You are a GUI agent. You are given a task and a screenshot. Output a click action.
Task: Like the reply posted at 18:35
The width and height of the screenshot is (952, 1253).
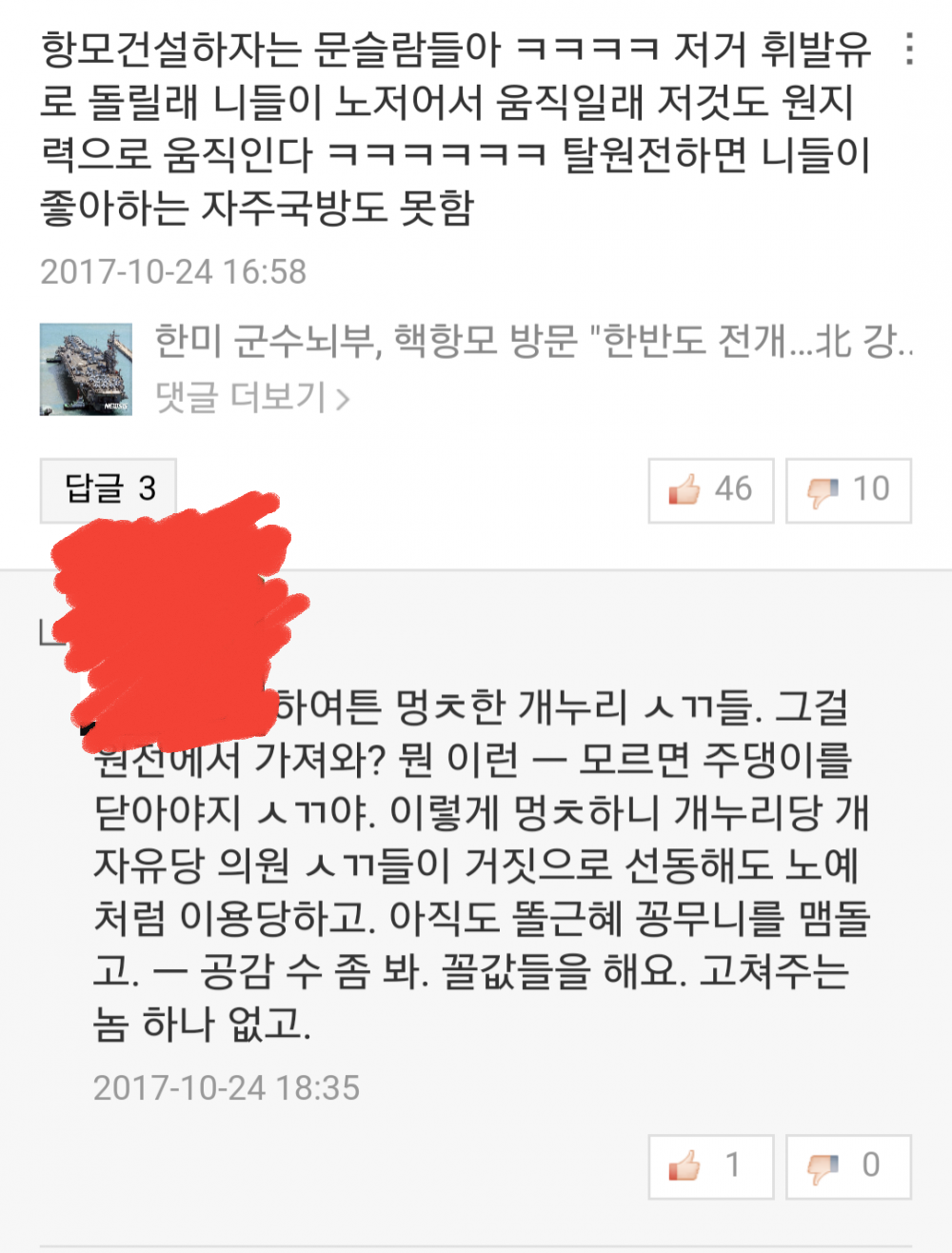tap(710, 1166)
